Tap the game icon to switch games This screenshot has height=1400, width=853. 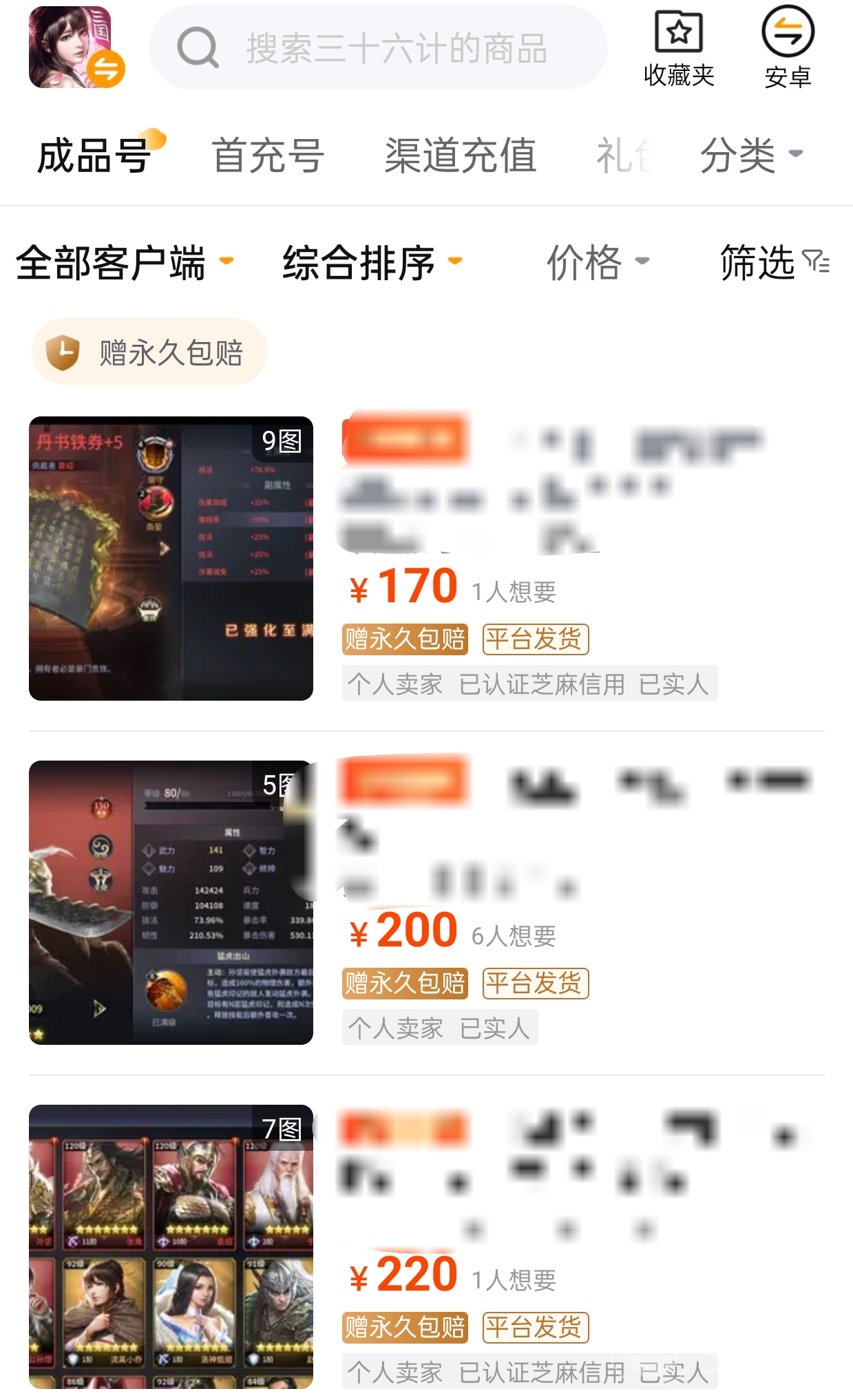click(x=72, y=48)
